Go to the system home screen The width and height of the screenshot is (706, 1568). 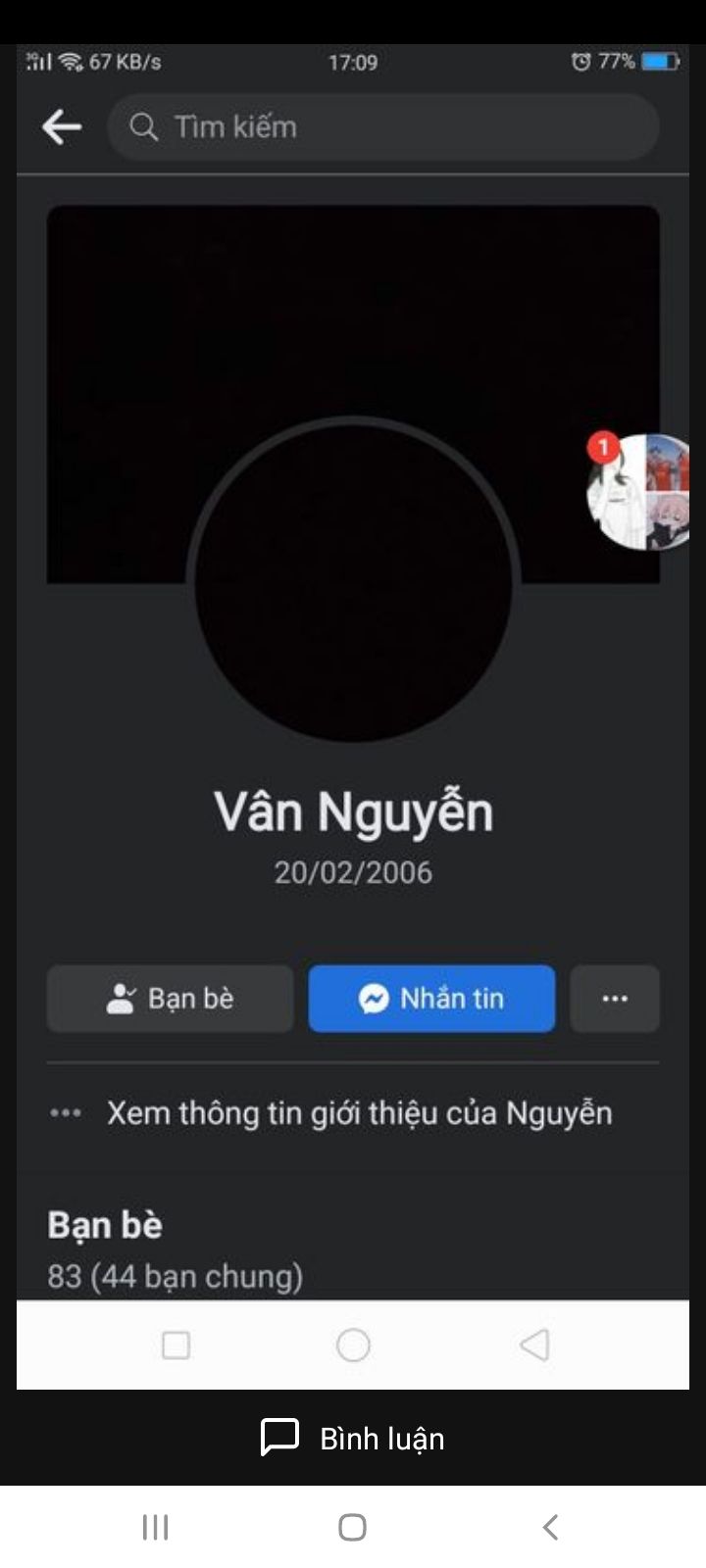(352, 1527)
